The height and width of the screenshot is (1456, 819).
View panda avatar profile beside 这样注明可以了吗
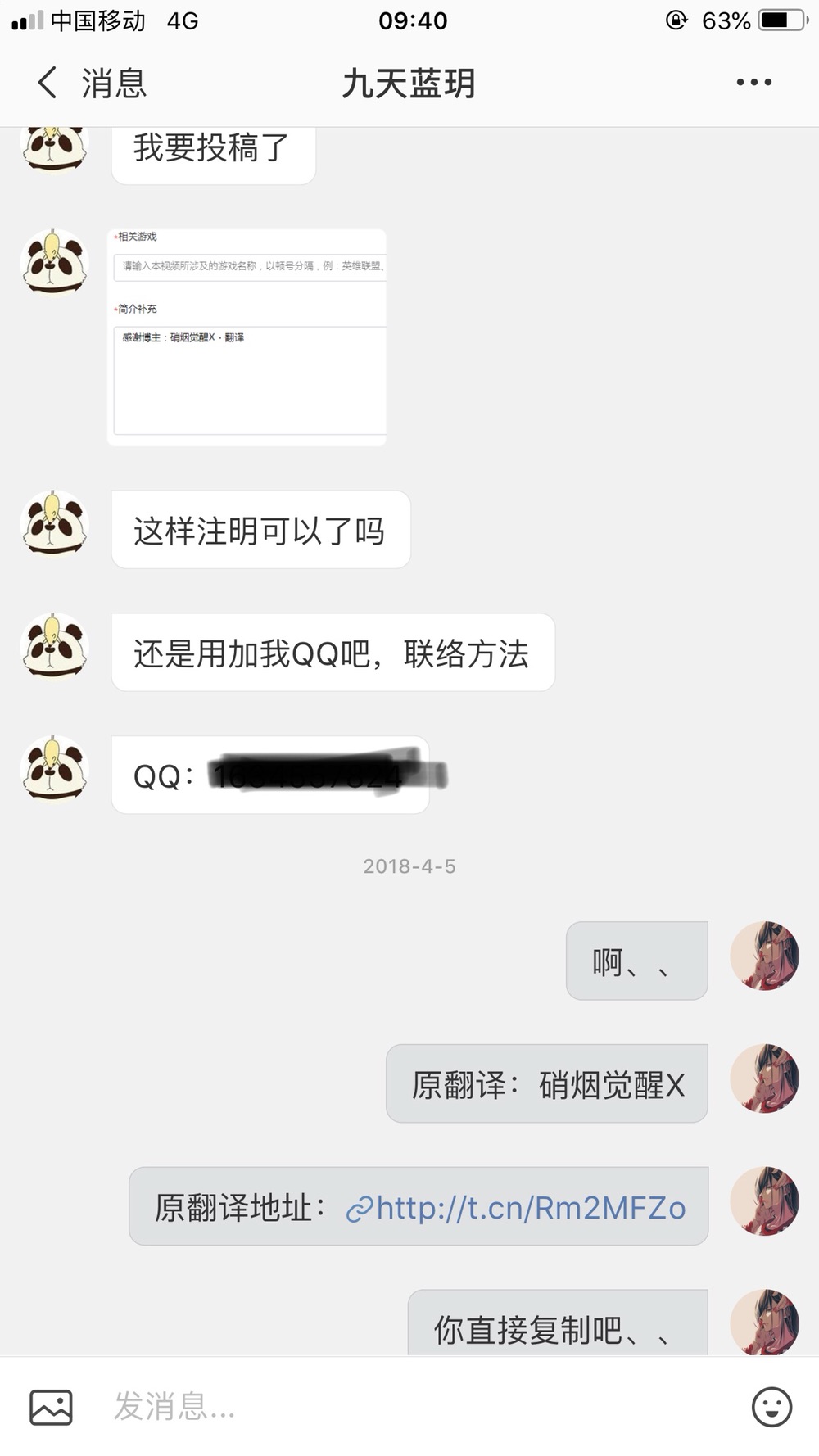[x=54, y=523]
